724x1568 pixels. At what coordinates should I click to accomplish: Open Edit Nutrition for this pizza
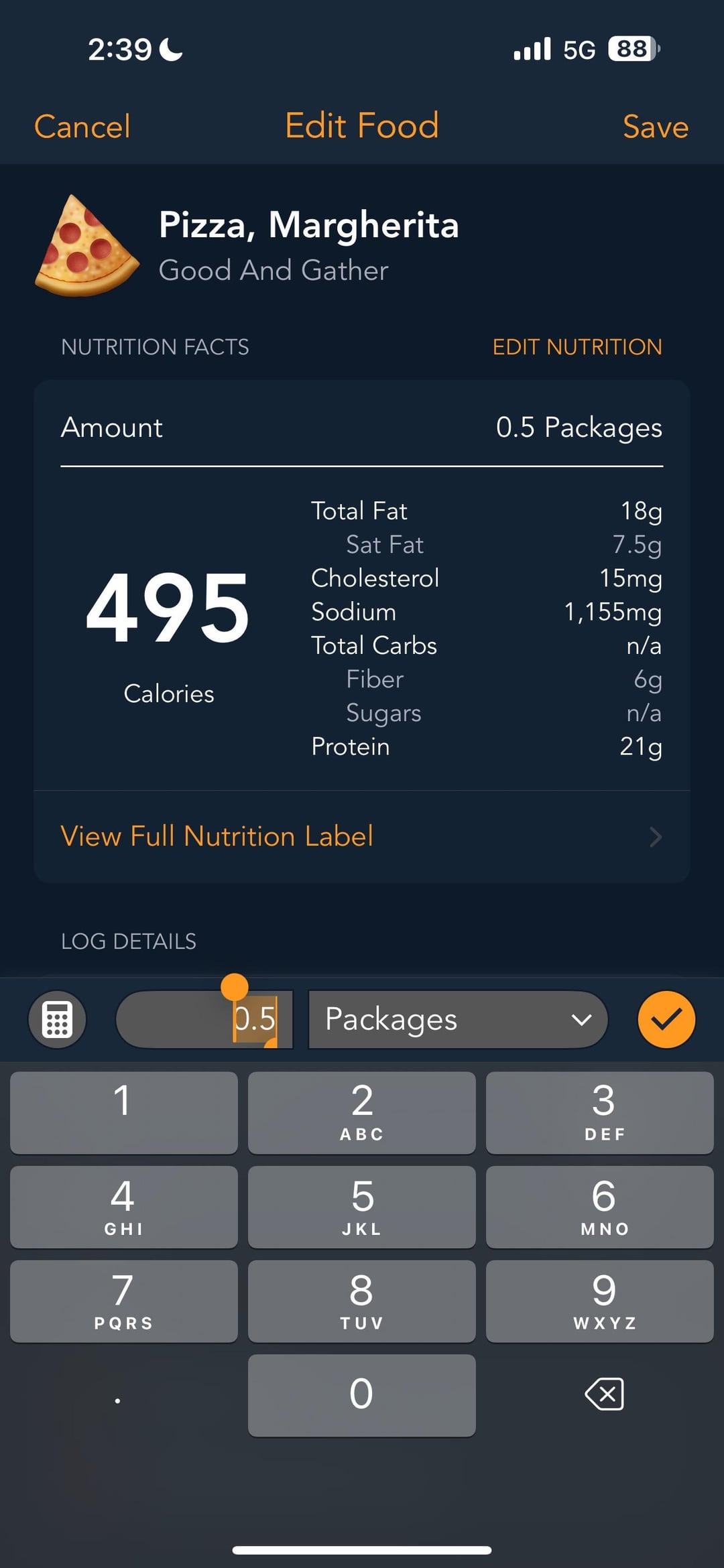click(x=577, y=346)
